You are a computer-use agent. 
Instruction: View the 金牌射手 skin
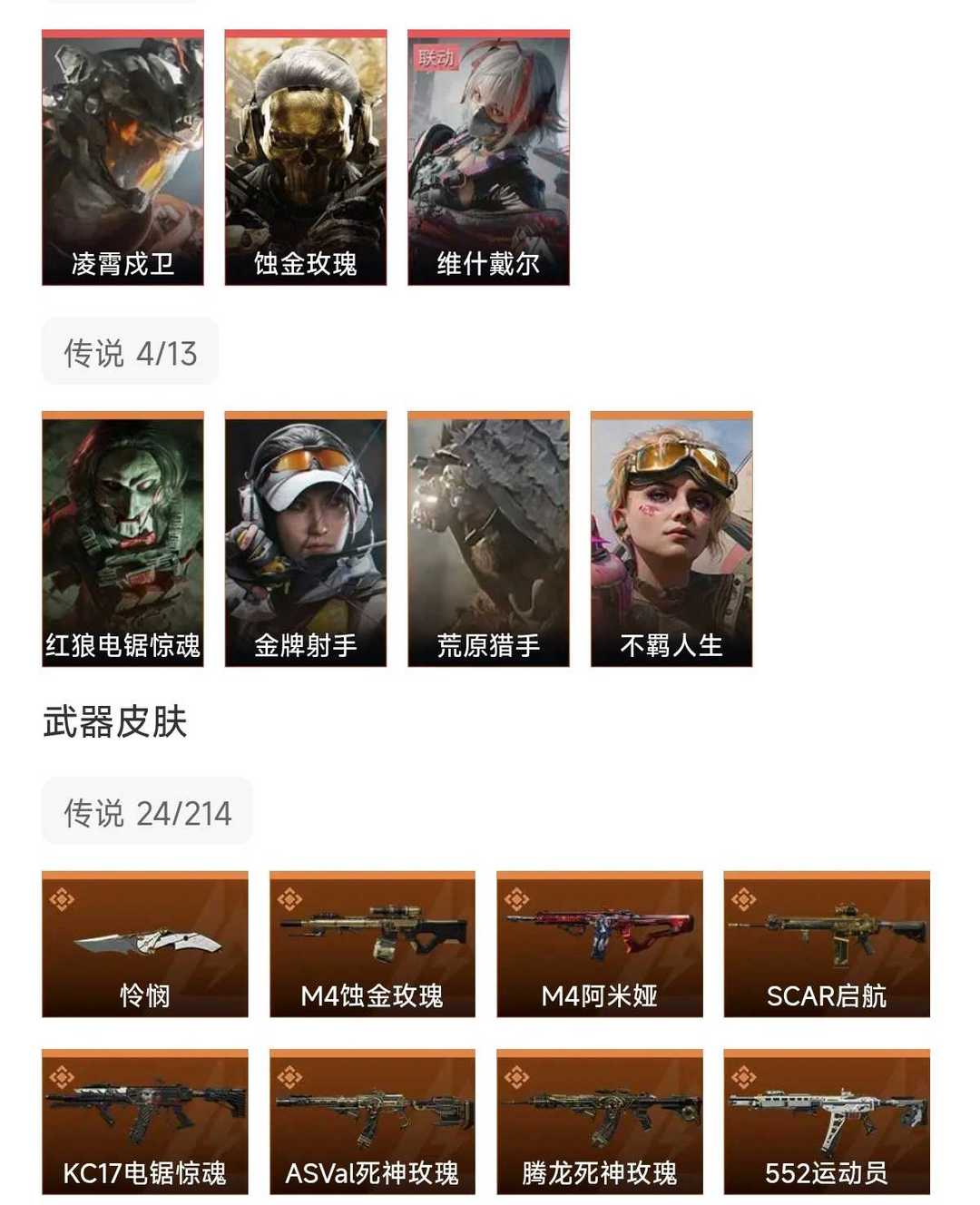tap(305, 535)
